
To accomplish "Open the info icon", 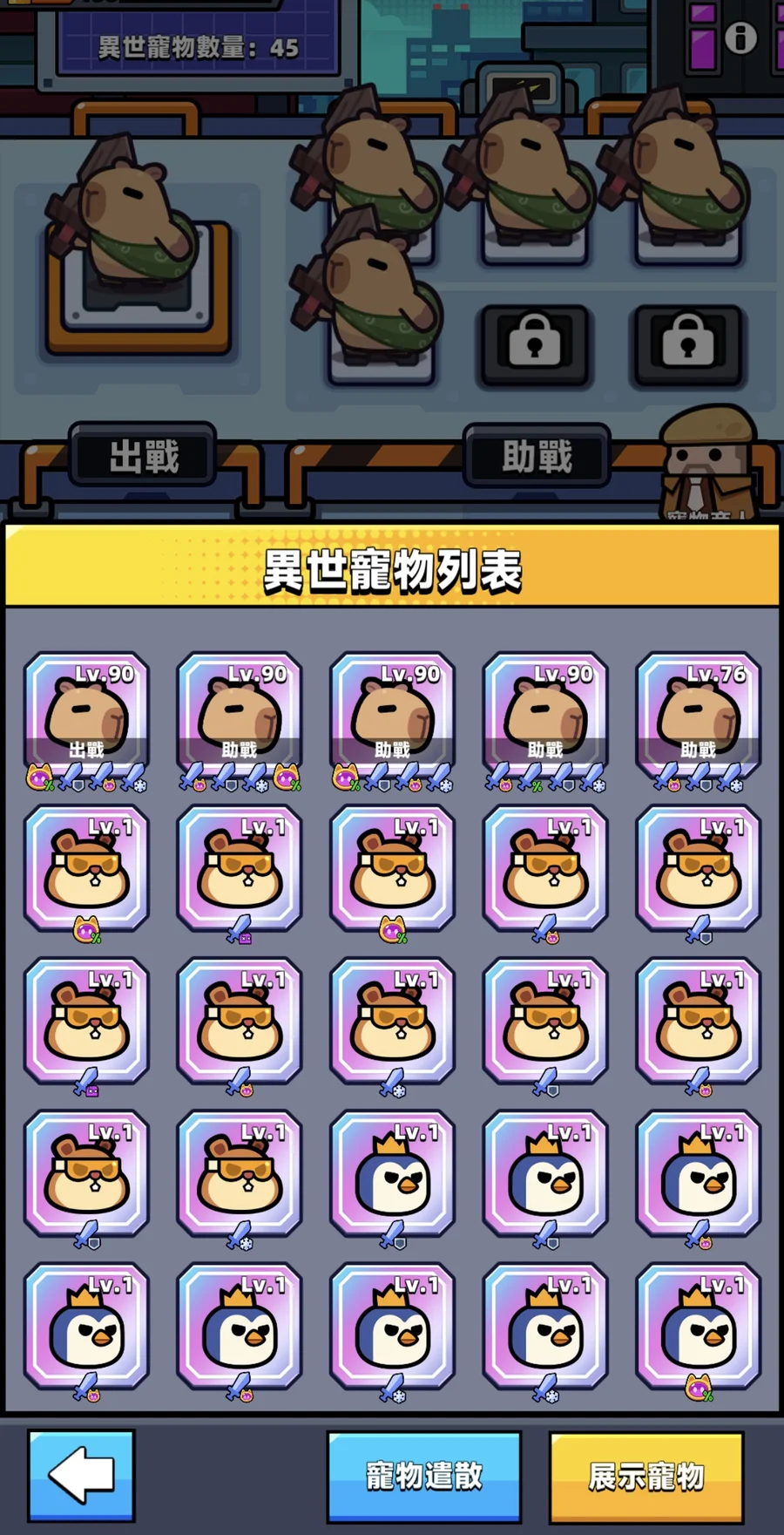I will [740, 37].
